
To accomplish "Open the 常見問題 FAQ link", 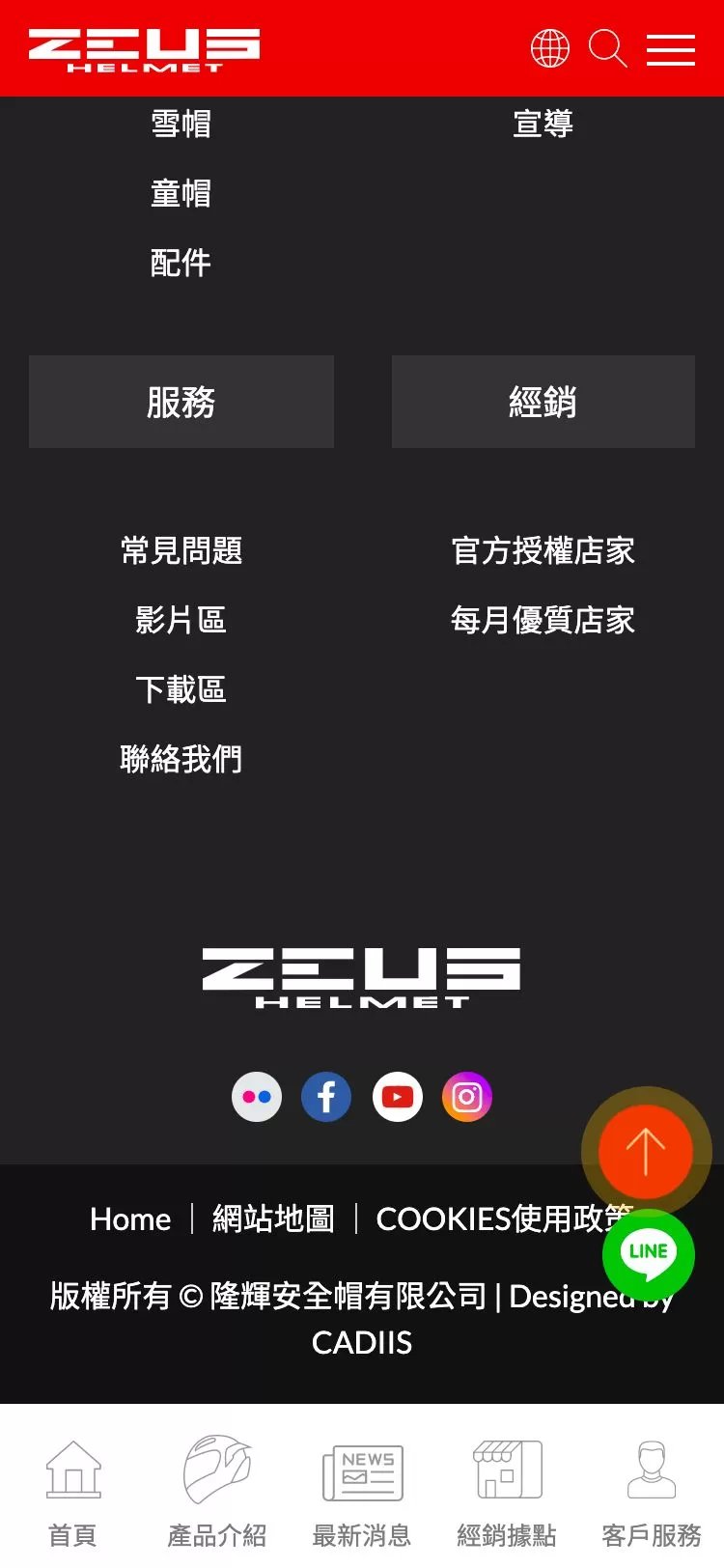I will [181, 551].
